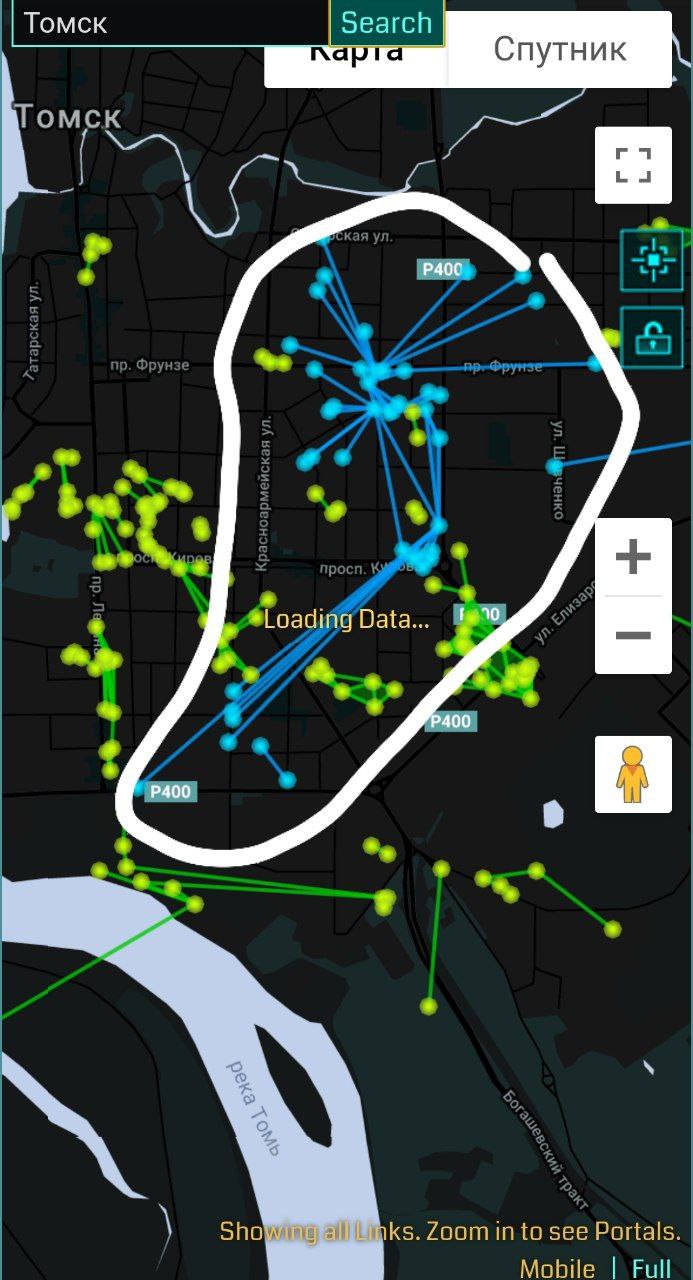The image size is (693, 1280).
Task: Tap the Street View pegman icon
Action: 633,774
